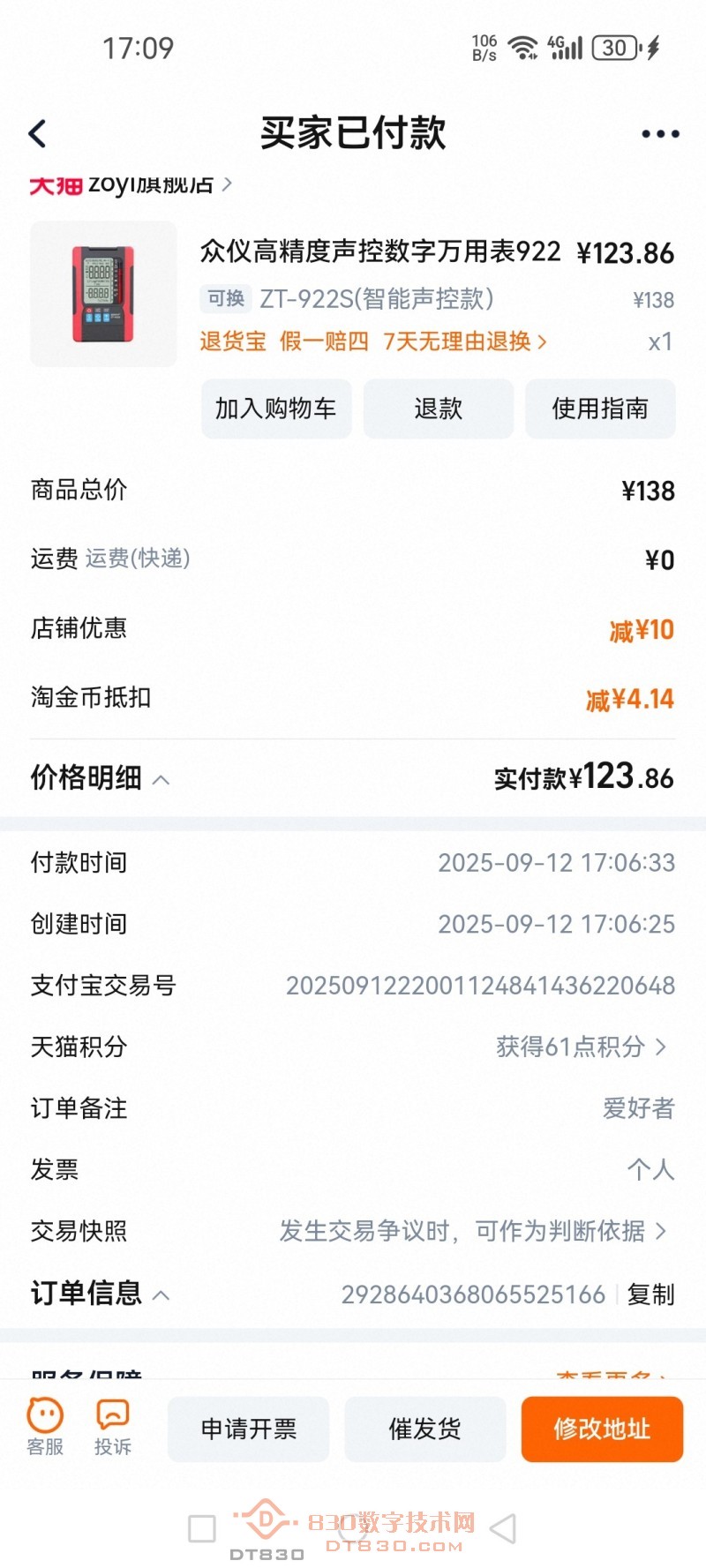The height and width of the screenshot is (1568, 706).
Task: Copy the order number with 复制
Action: (653, 1294)
